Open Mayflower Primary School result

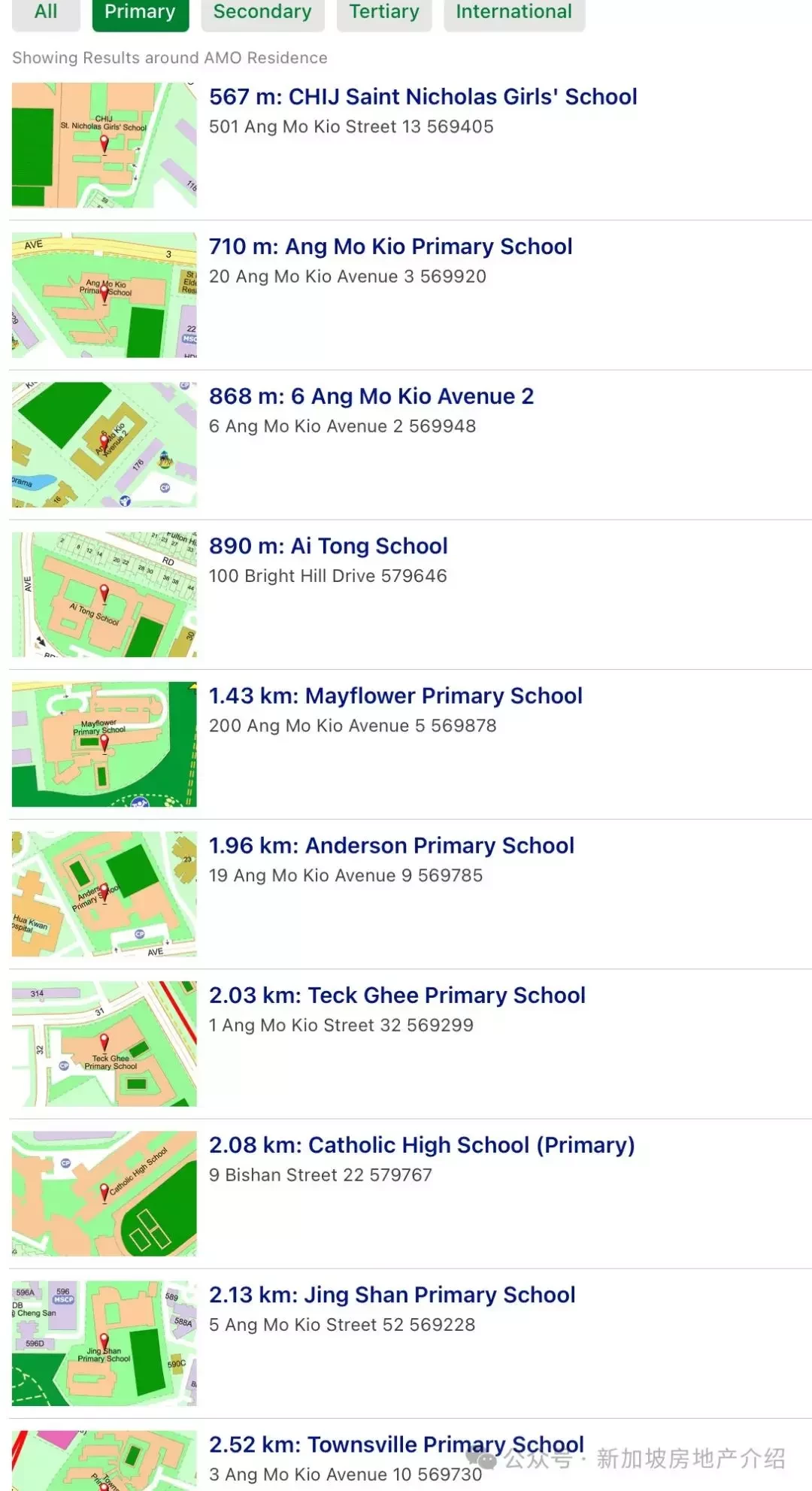[395, 696]
